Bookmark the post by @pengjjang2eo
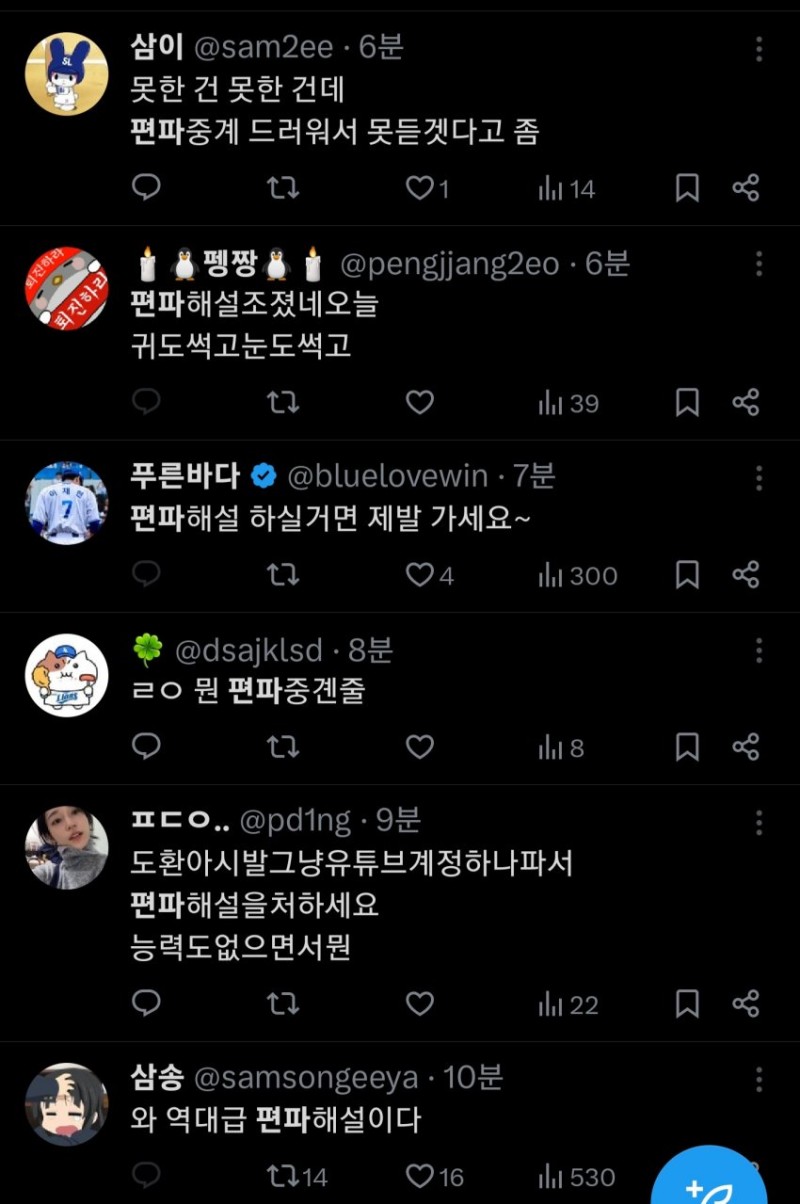800x1204 pixels. coord(687,403)
